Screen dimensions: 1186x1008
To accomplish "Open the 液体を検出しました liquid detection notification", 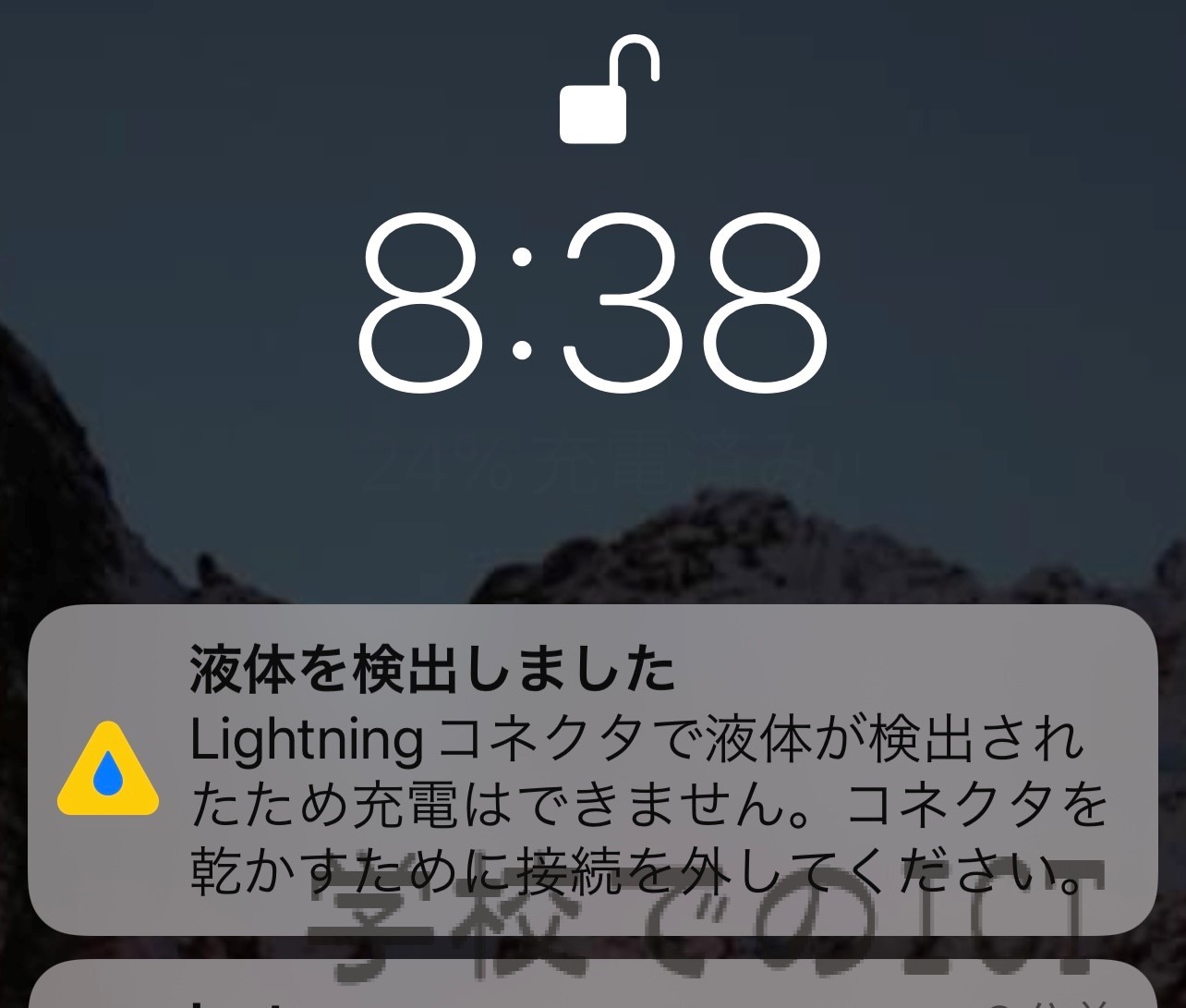I will coord(591,769).
